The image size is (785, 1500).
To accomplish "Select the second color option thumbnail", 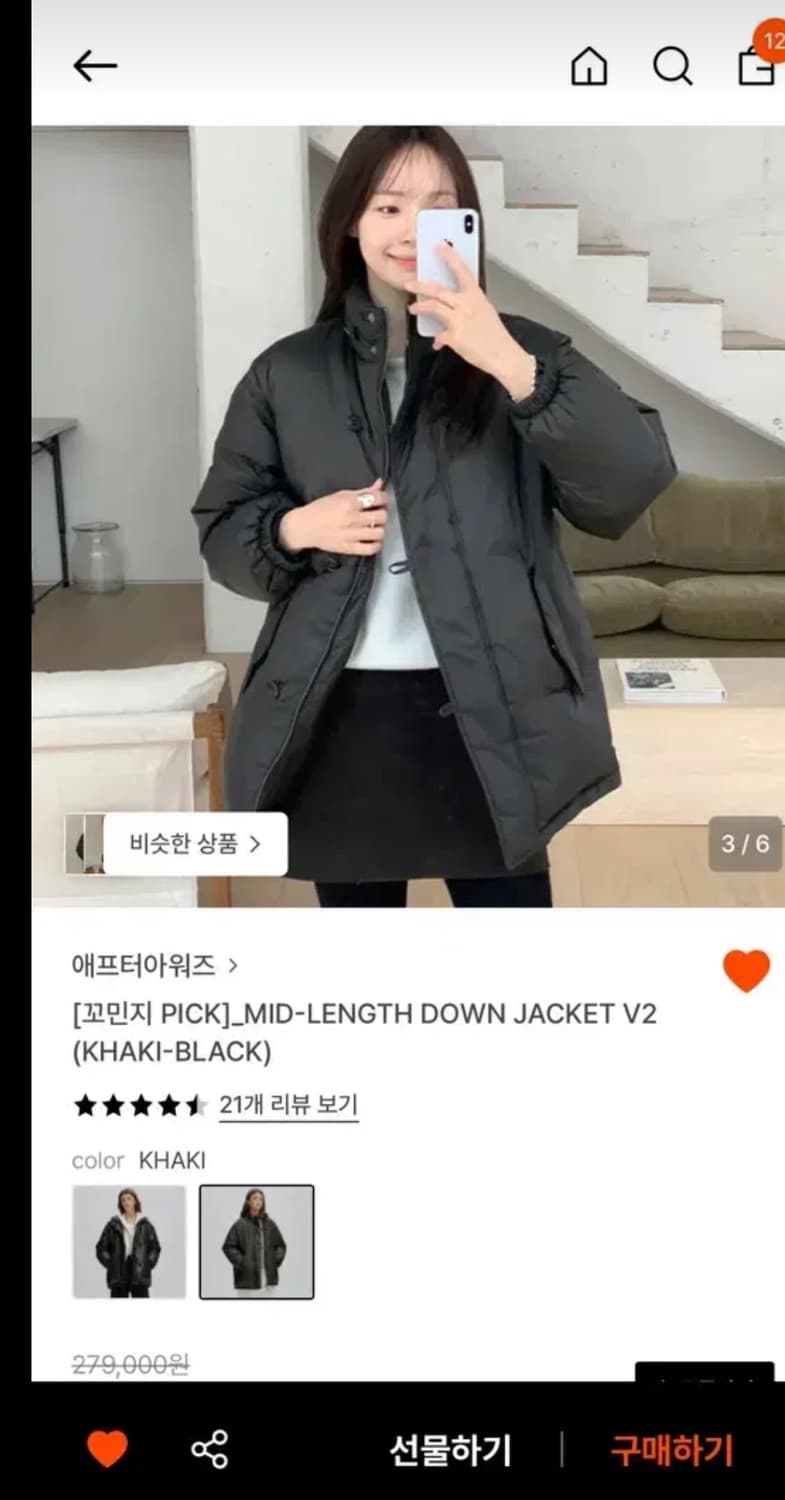I will coord(256,1243).
